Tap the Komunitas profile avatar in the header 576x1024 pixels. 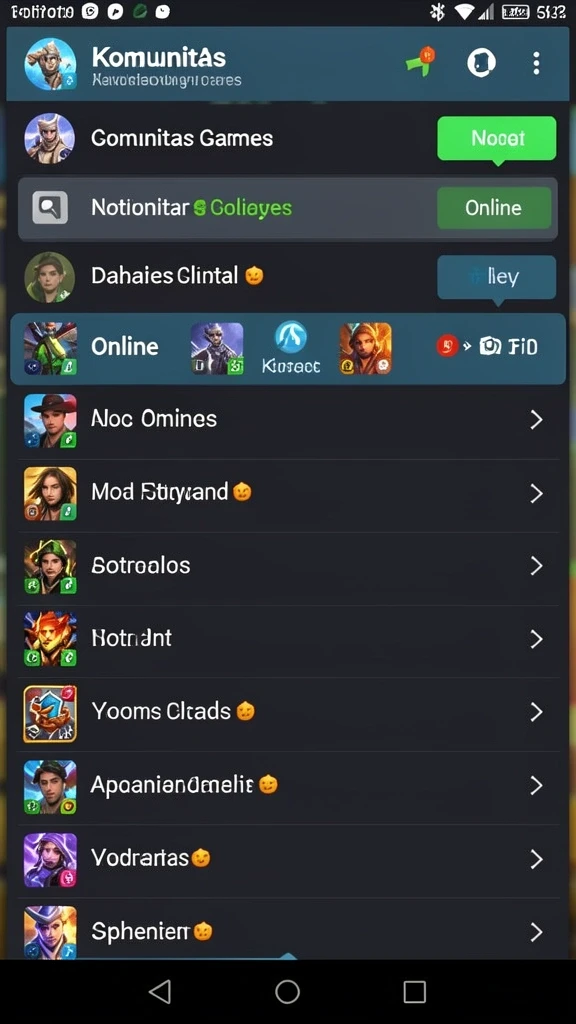pyautogui.click(x=50, y=63)
